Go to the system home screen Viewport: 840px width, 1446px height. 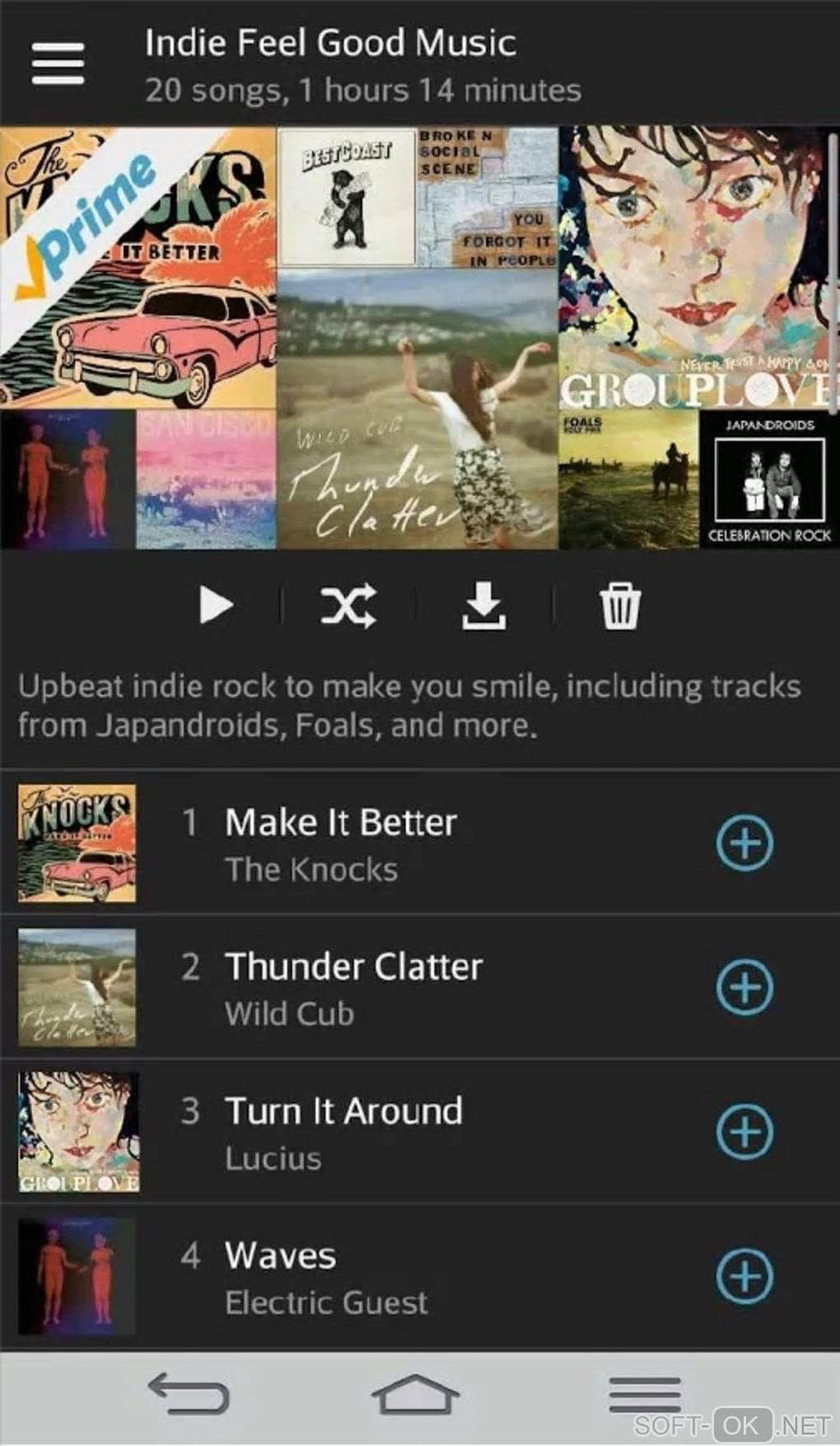(415, 1395)
